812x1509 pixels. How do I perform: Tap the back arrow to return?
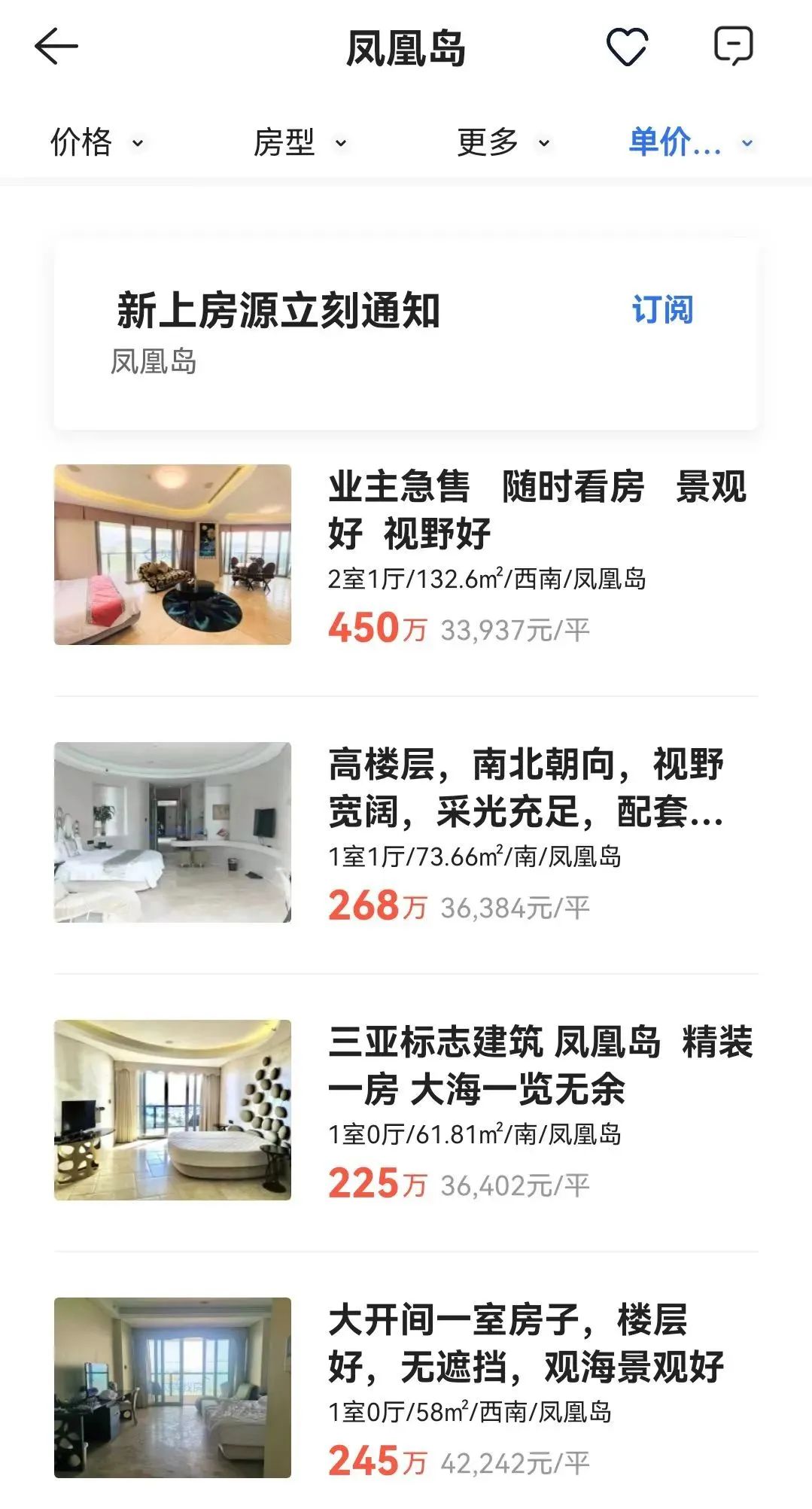(54, 47)
